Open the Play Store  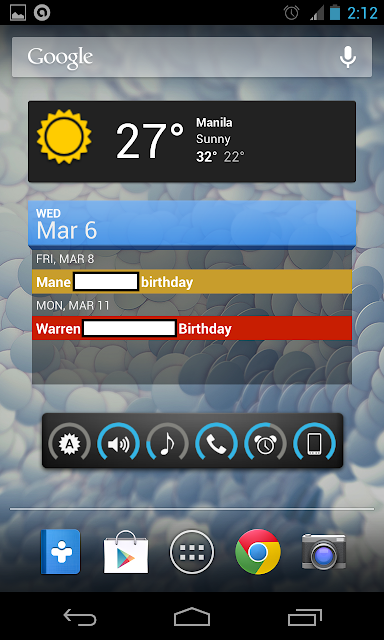click(x=126, y=552)
